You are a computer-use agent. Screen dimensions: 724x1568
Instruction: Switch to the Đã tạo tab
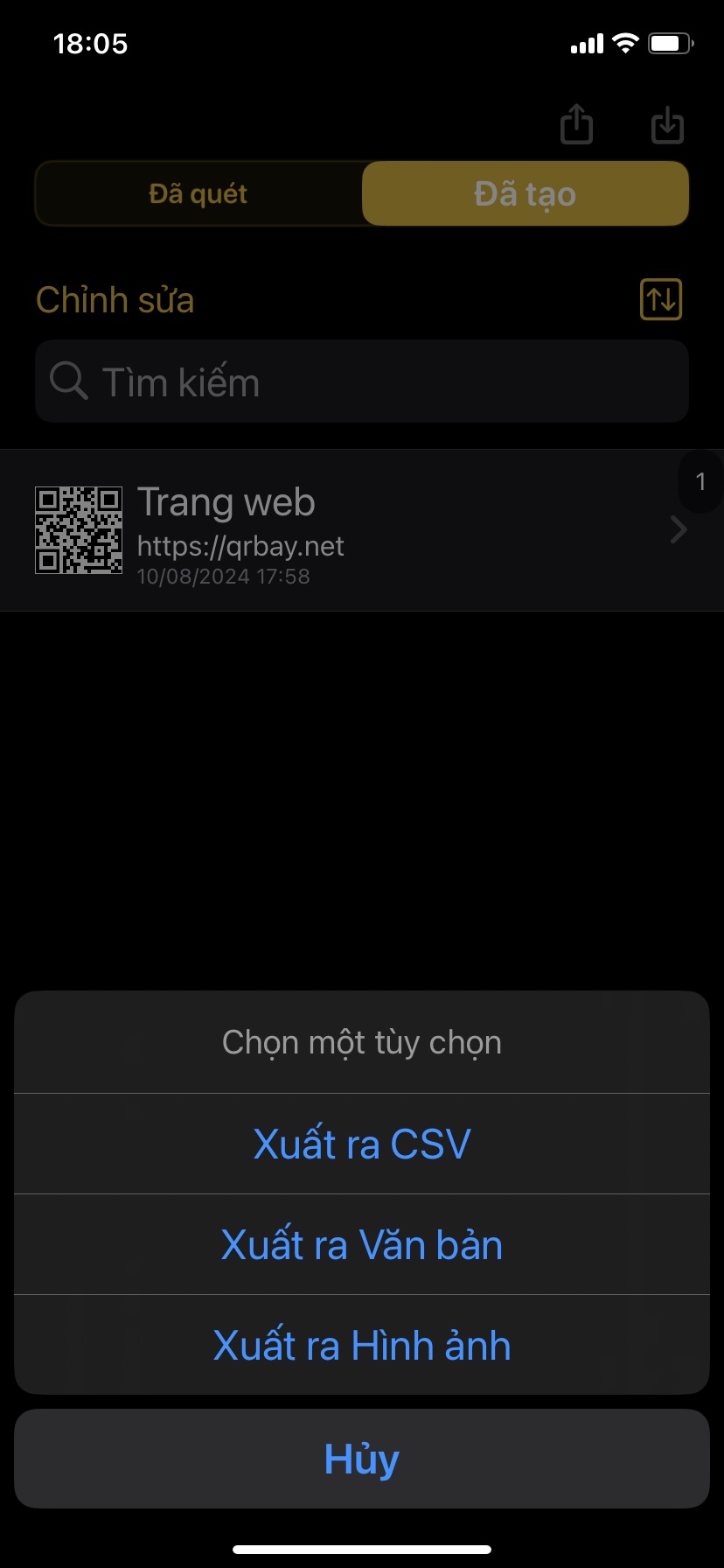526,193
